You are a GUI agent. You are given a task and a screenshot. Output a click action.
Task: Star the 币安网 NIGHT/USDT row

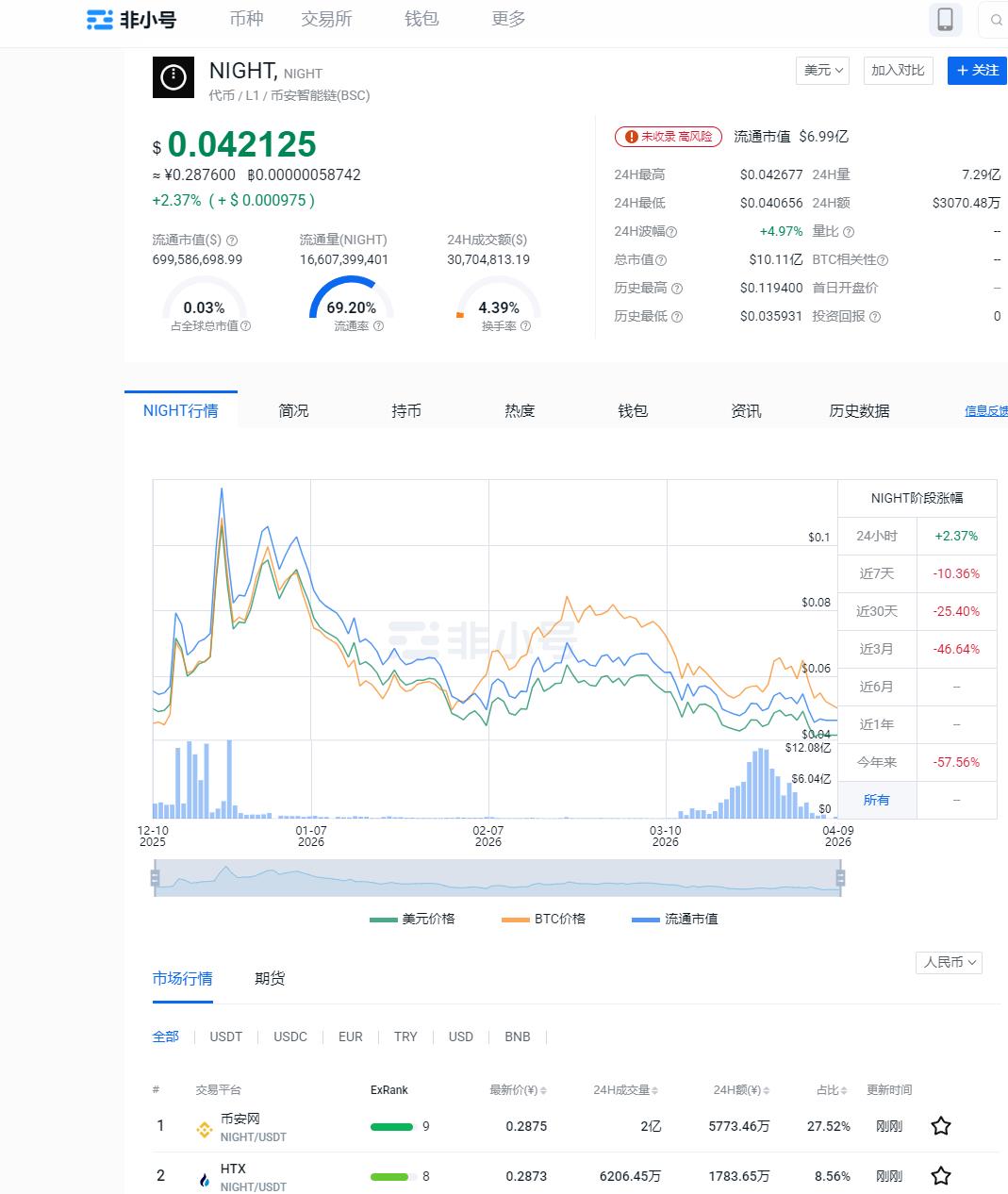(x=940, y=1126)
